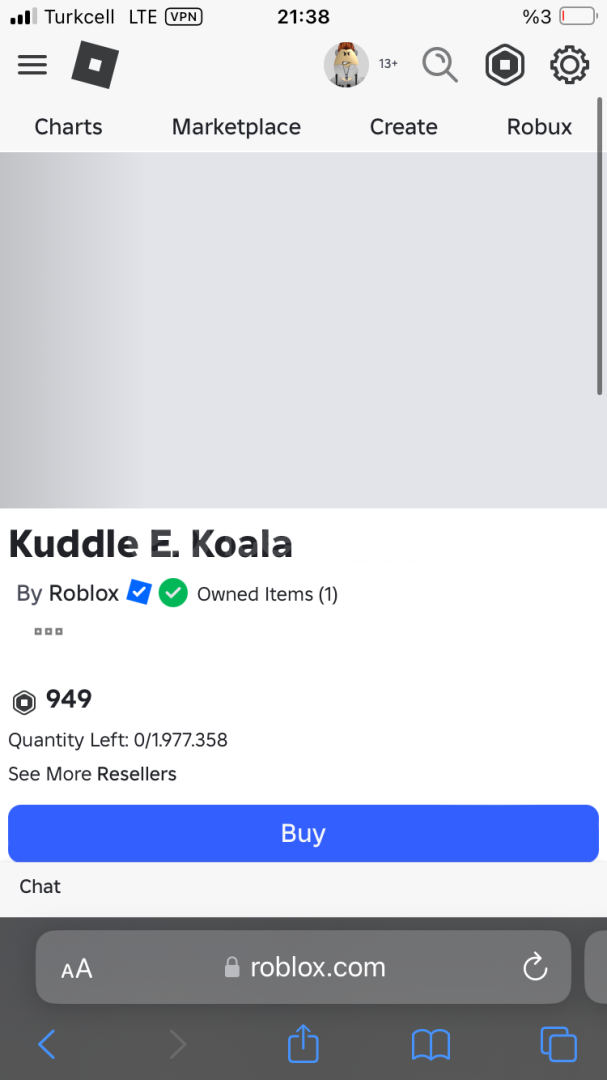Viewport: 607px width, 1080px height.
Task: See more Resellers for this item
Action: pos(92,774)
